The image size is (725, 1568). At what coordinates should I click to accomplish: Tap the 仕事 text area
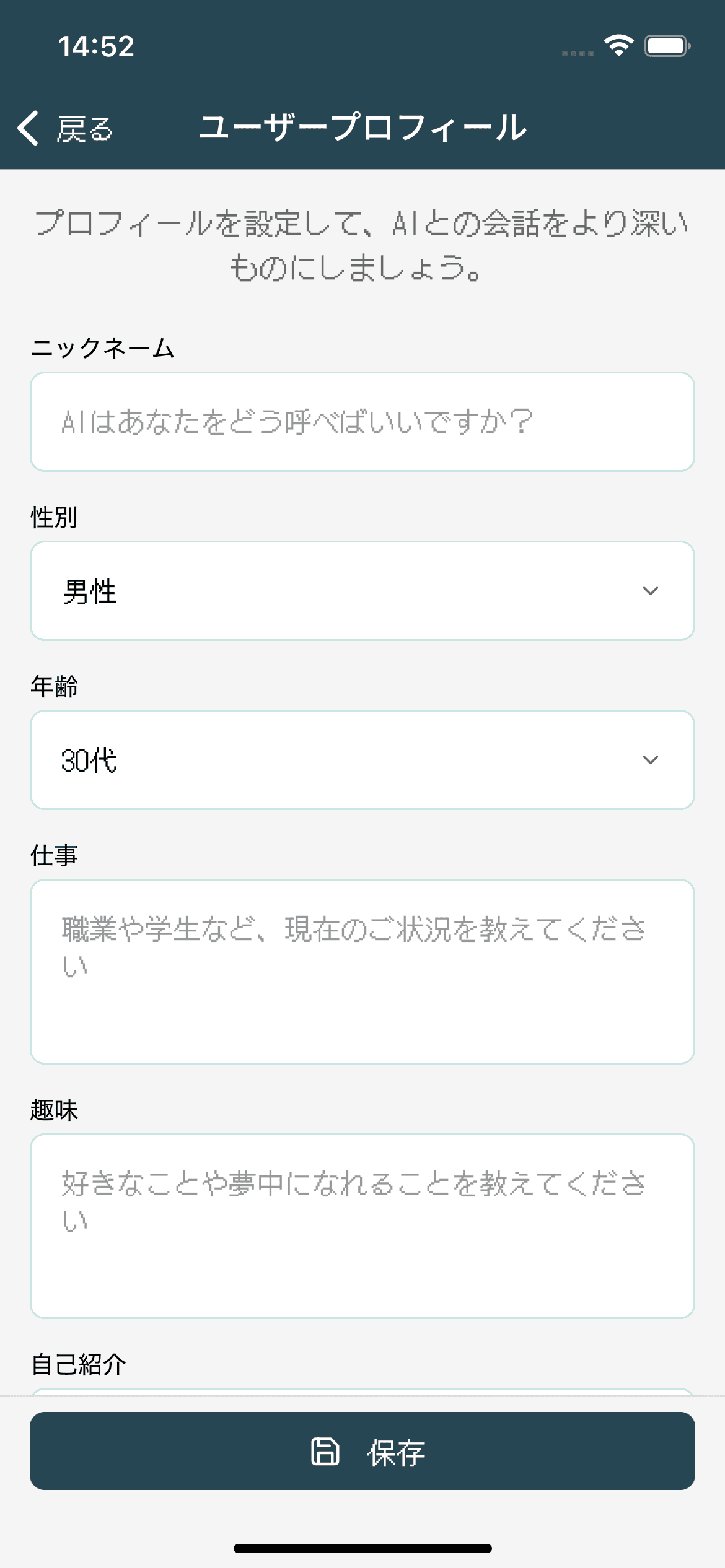click(x=362, y=969)
